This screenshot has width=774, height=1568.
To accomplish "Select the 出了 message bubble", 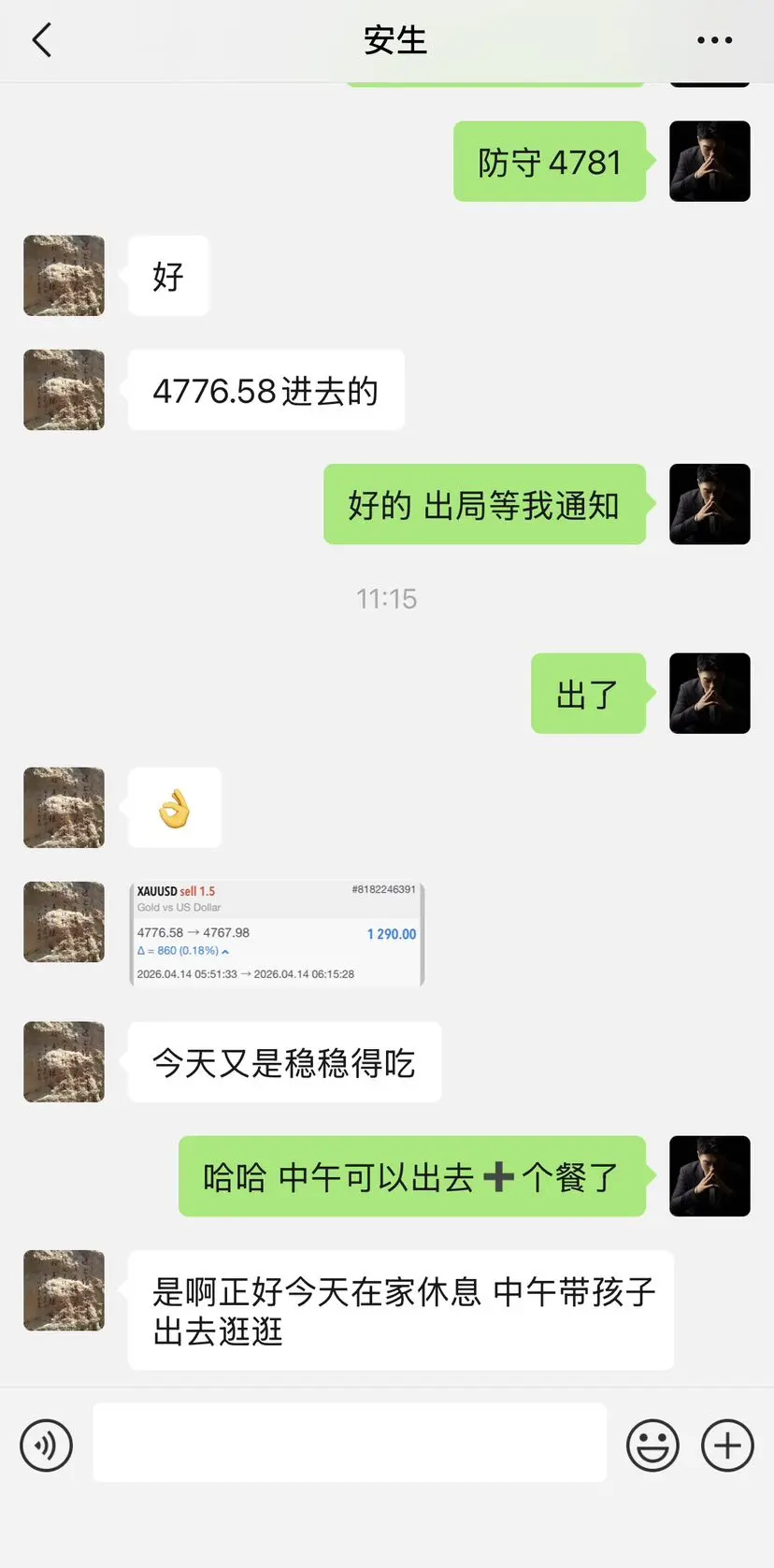I will (x=589, y=693).
